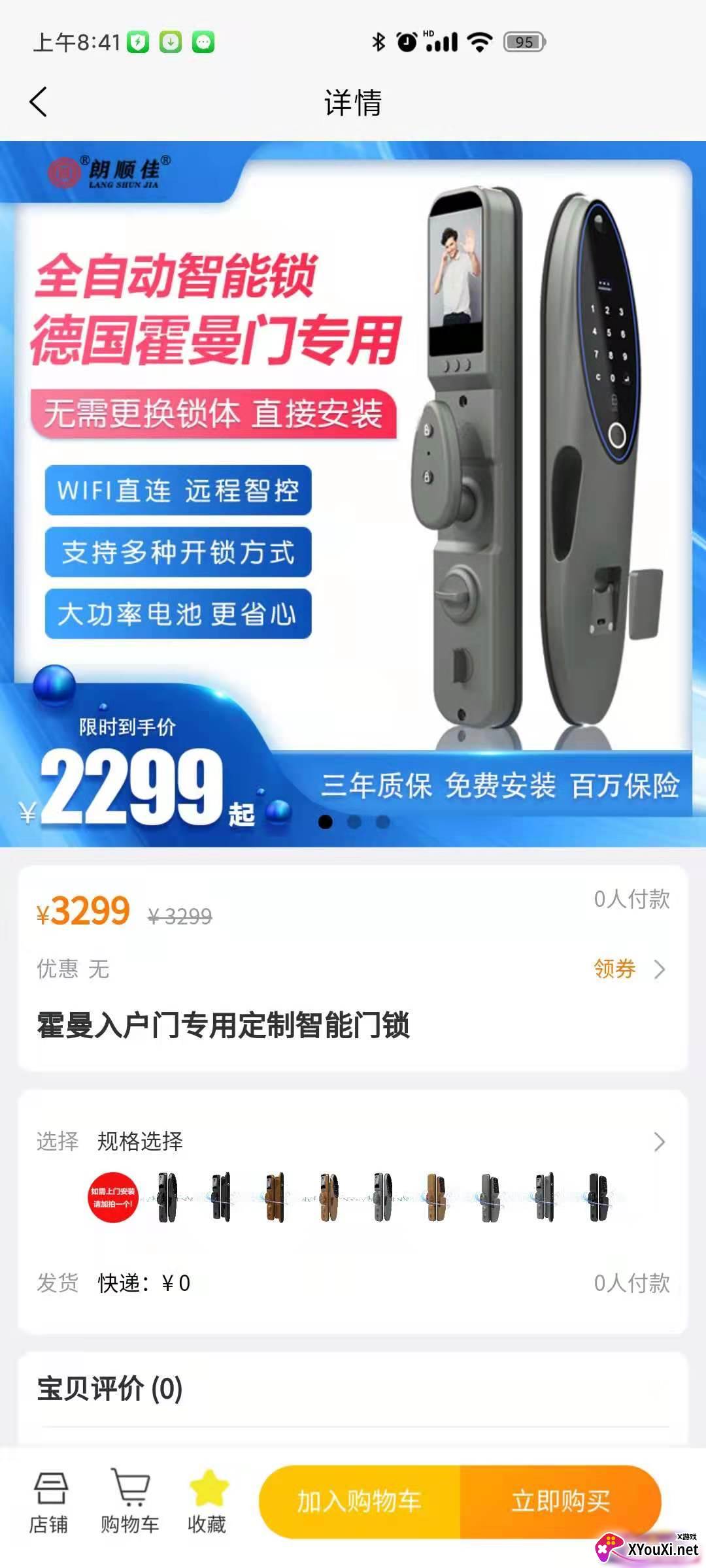Add item with 加入购物车 button
This screenshot has width=706, height=1568.
[x=360, y=1501]
